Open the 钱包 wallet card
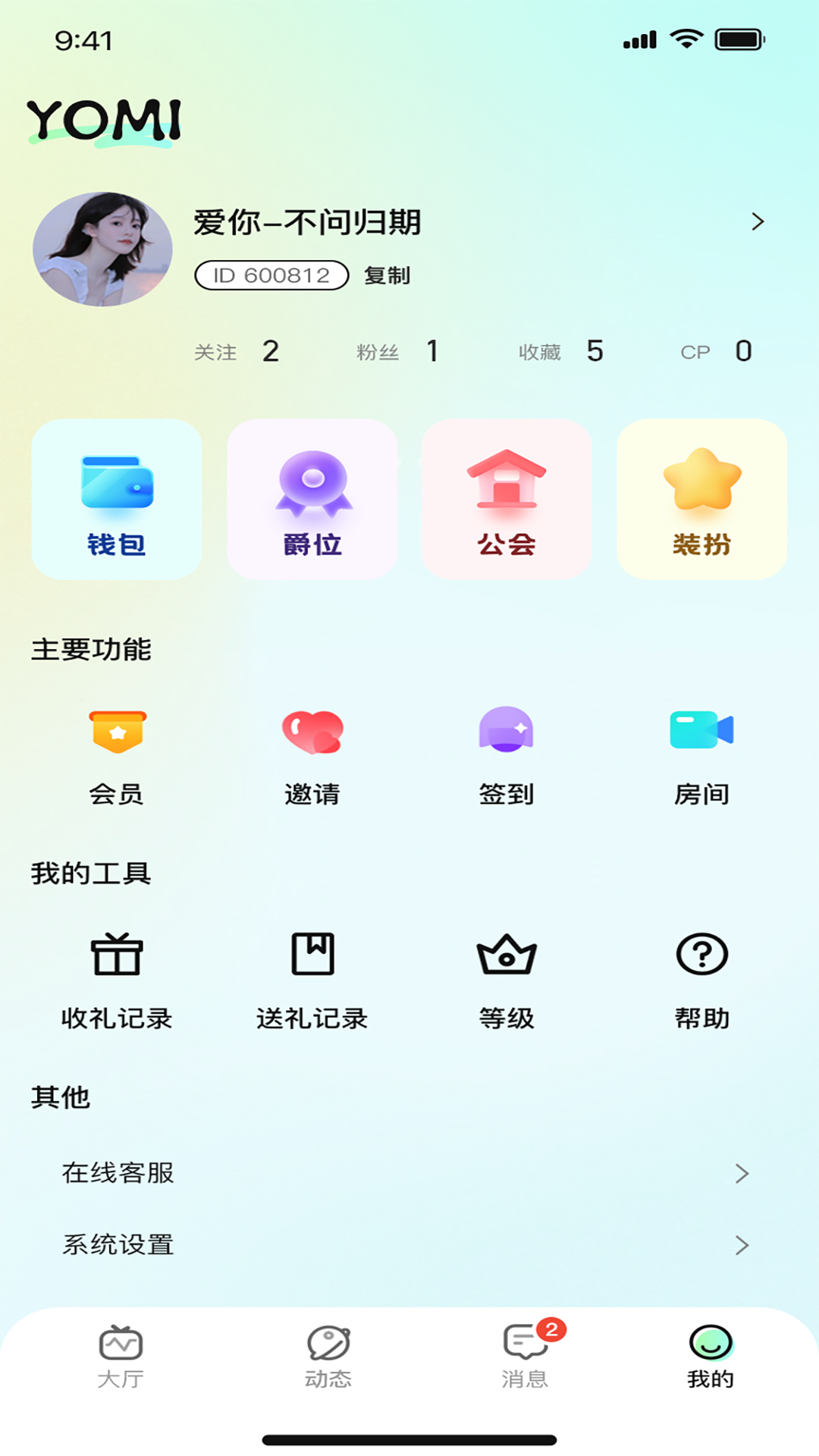The image size is (819, 1456). point(117,499)
